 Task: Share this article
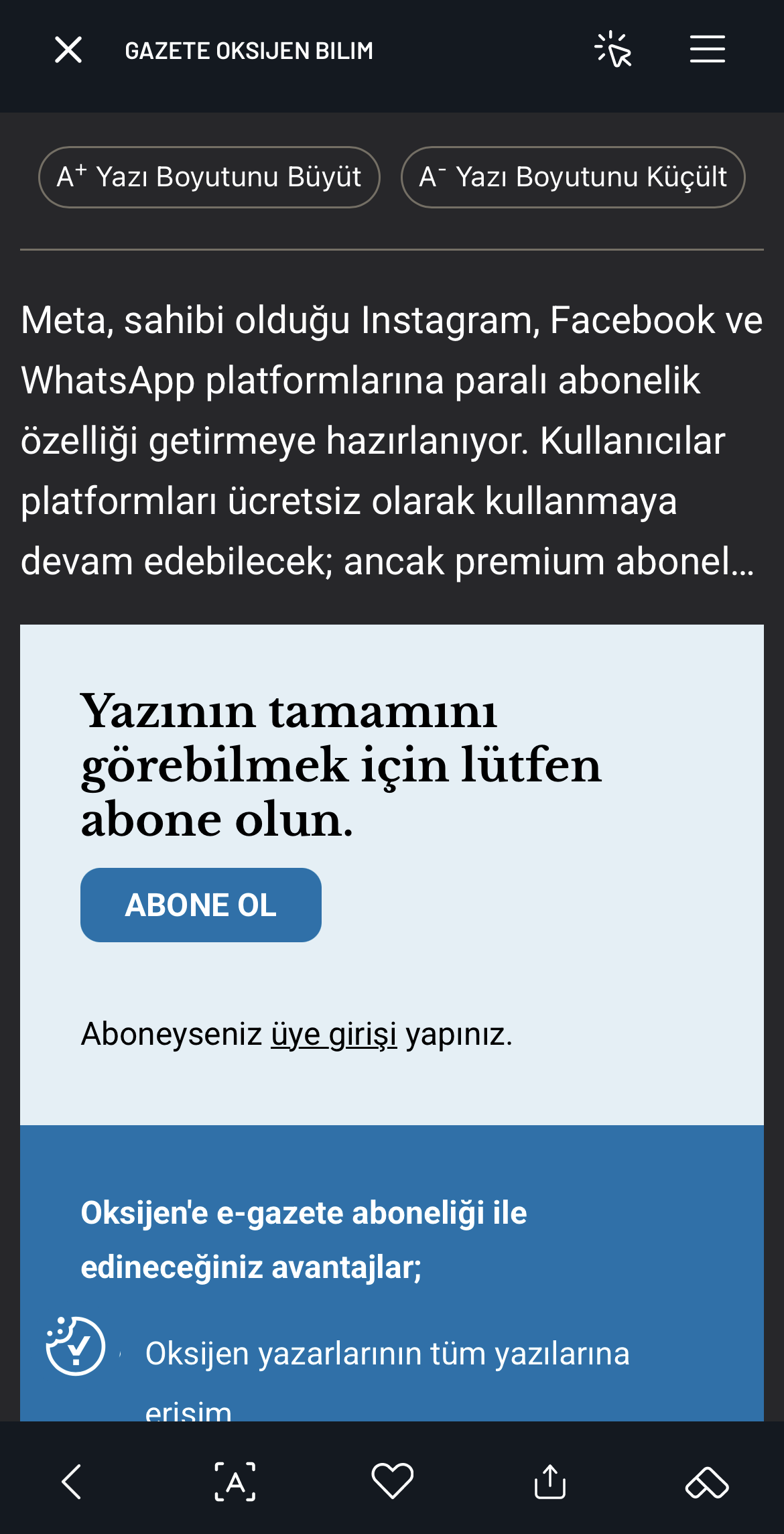550,1481
